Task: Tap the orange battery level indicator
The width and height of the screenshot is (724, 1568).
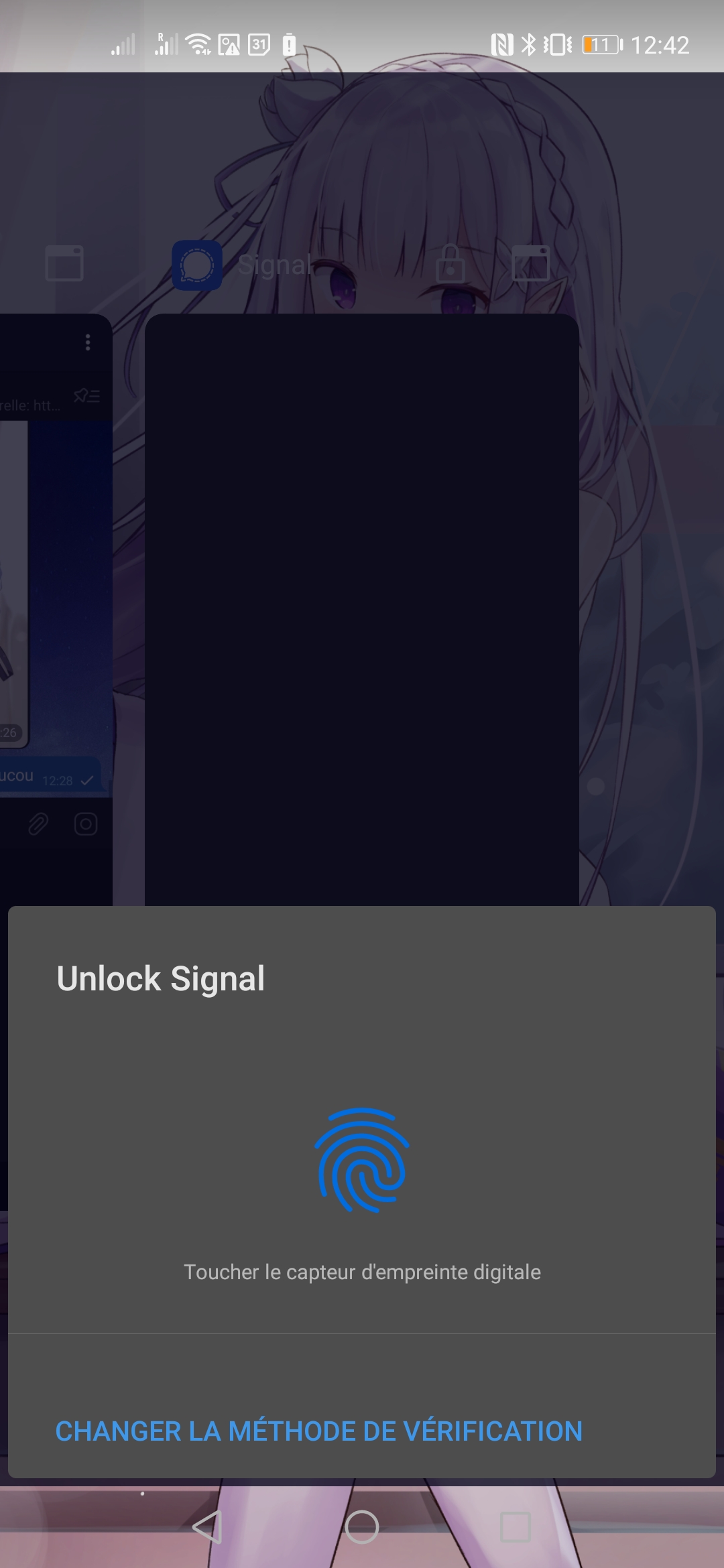Action: [600, 45]
